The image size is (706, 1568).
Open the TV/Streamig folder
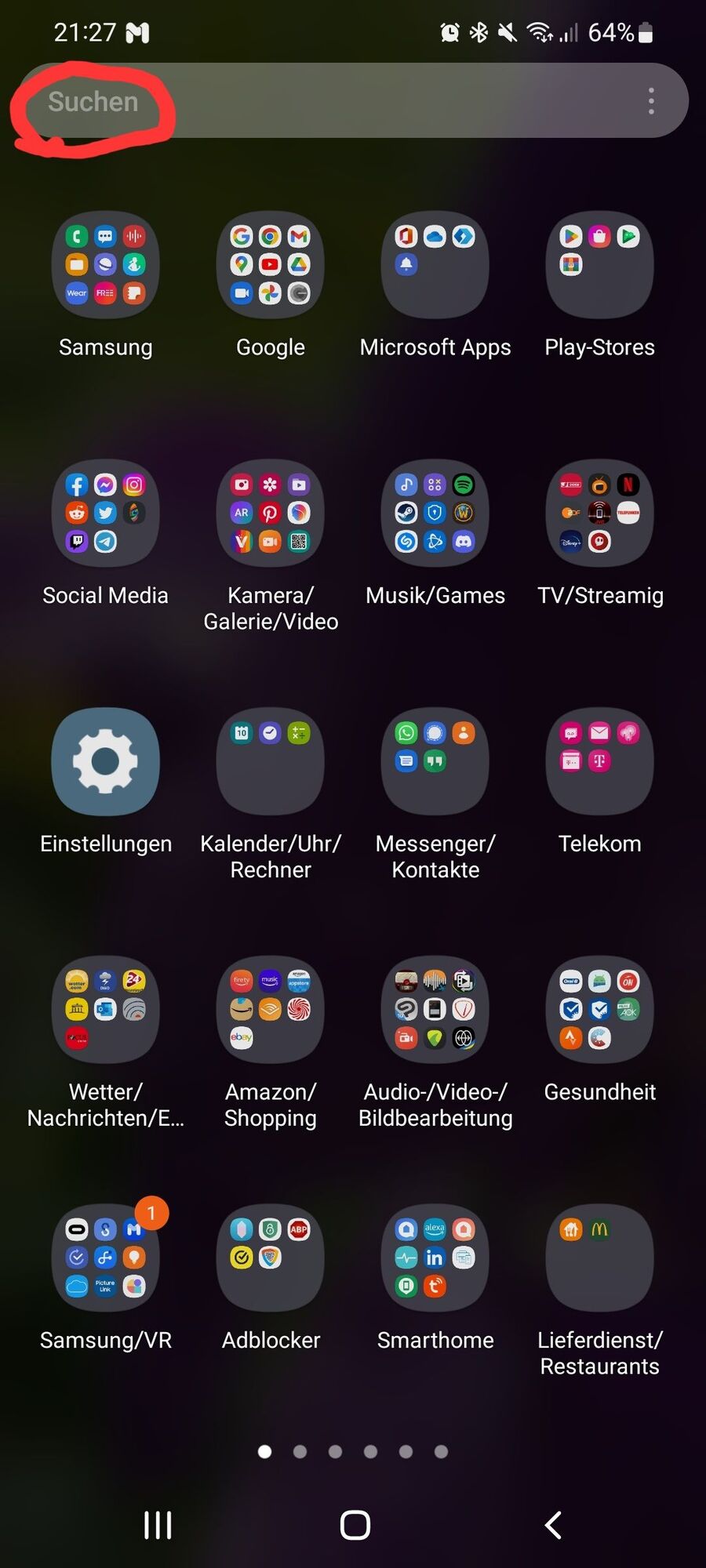point(600,514)
